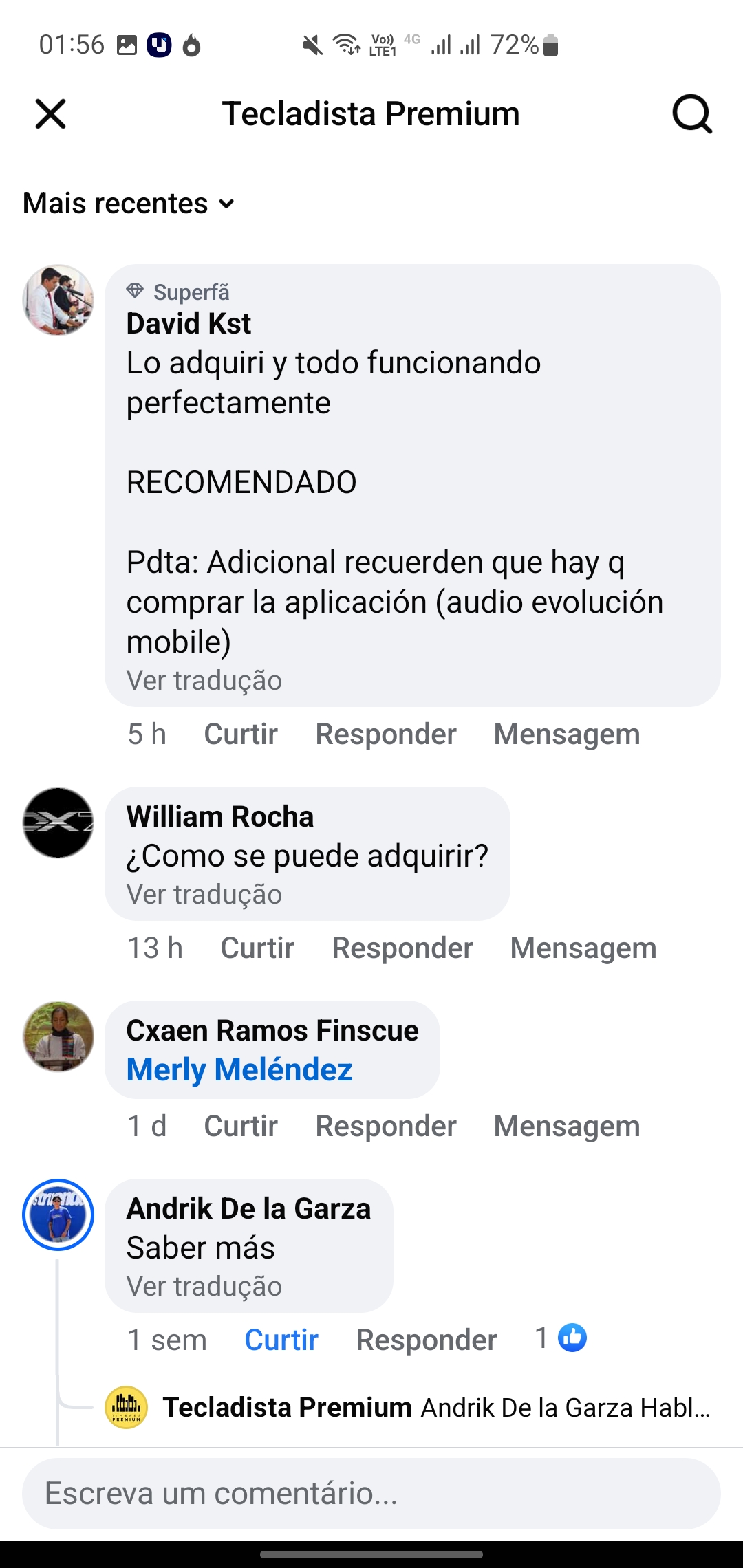Reply to Andrik De la Garza's comment
Screen dimensions: 743x1568
click(x=426, y=1340)
